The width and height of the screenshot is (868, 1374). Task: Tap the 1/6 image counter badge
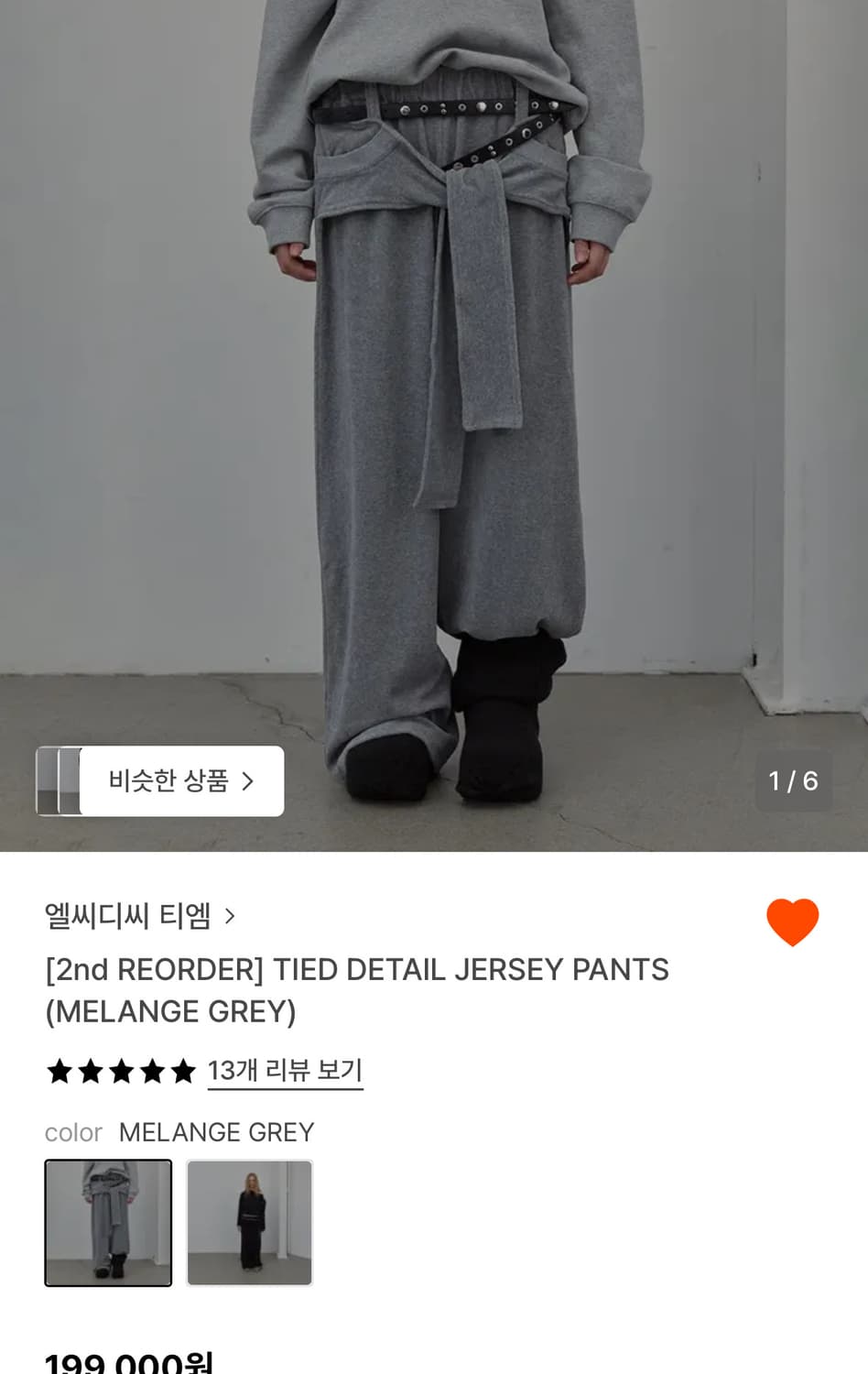(793, 781)
